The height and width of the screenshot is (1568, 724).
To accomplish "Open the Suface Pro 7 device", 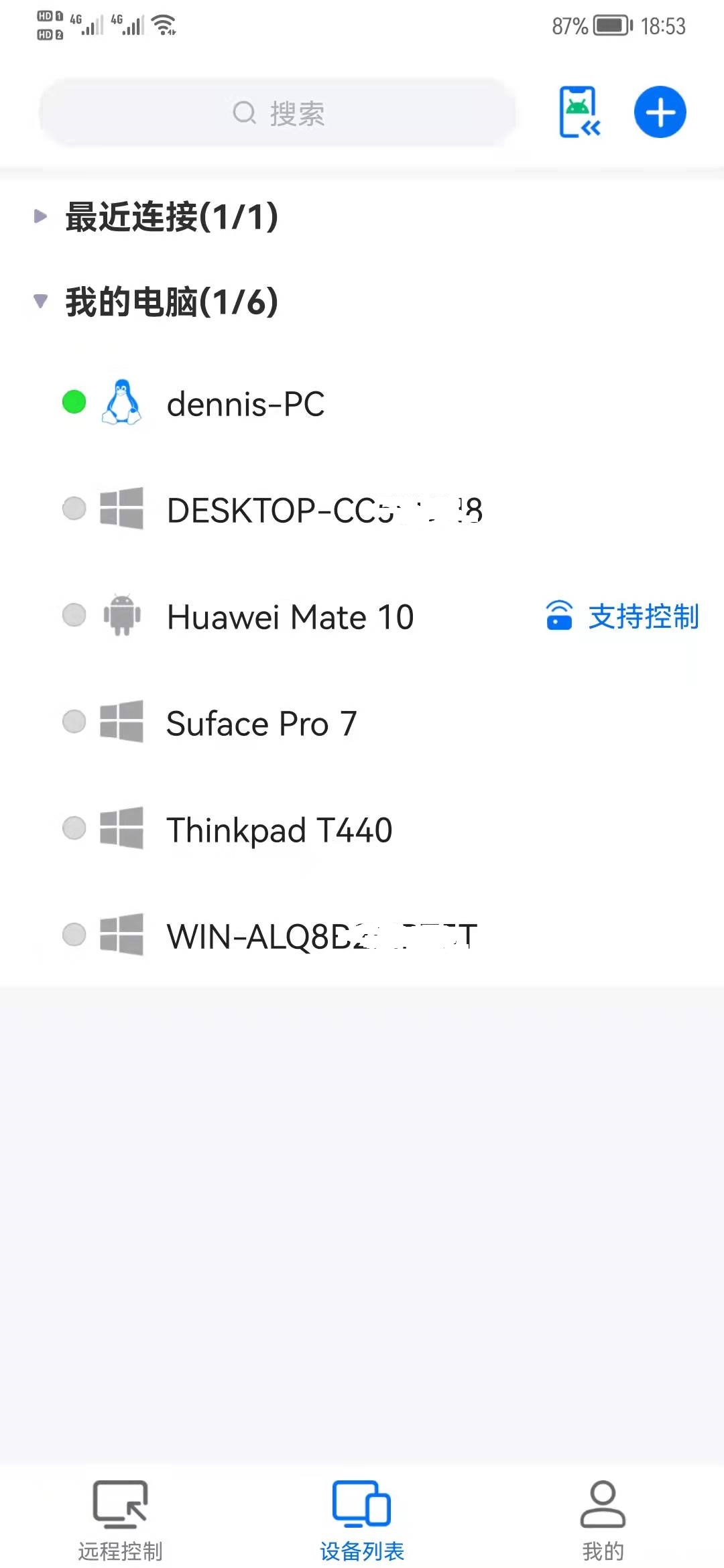I will 261,724.
